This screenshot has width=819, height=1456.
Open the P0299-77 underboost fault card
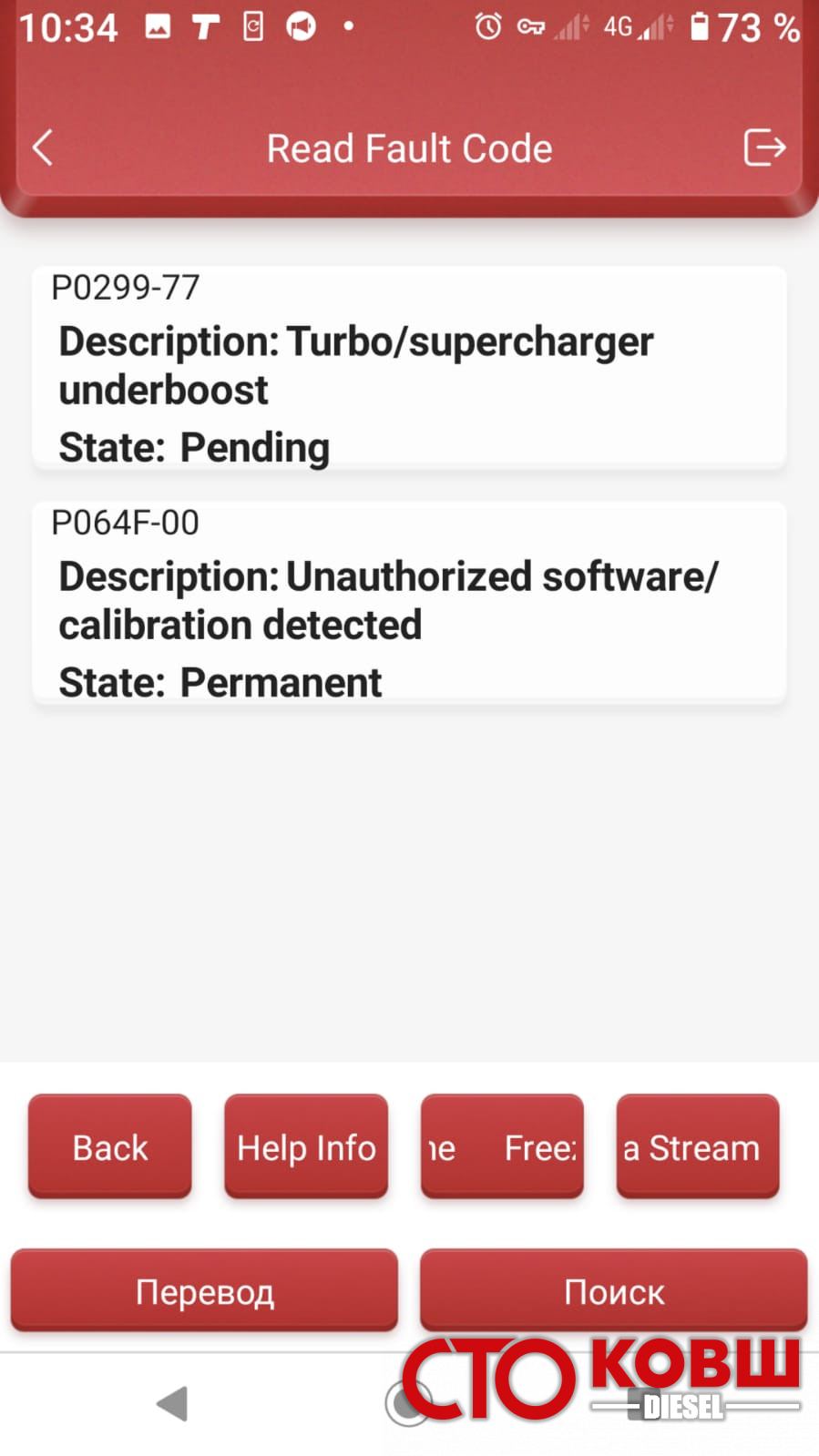point(409,367)
